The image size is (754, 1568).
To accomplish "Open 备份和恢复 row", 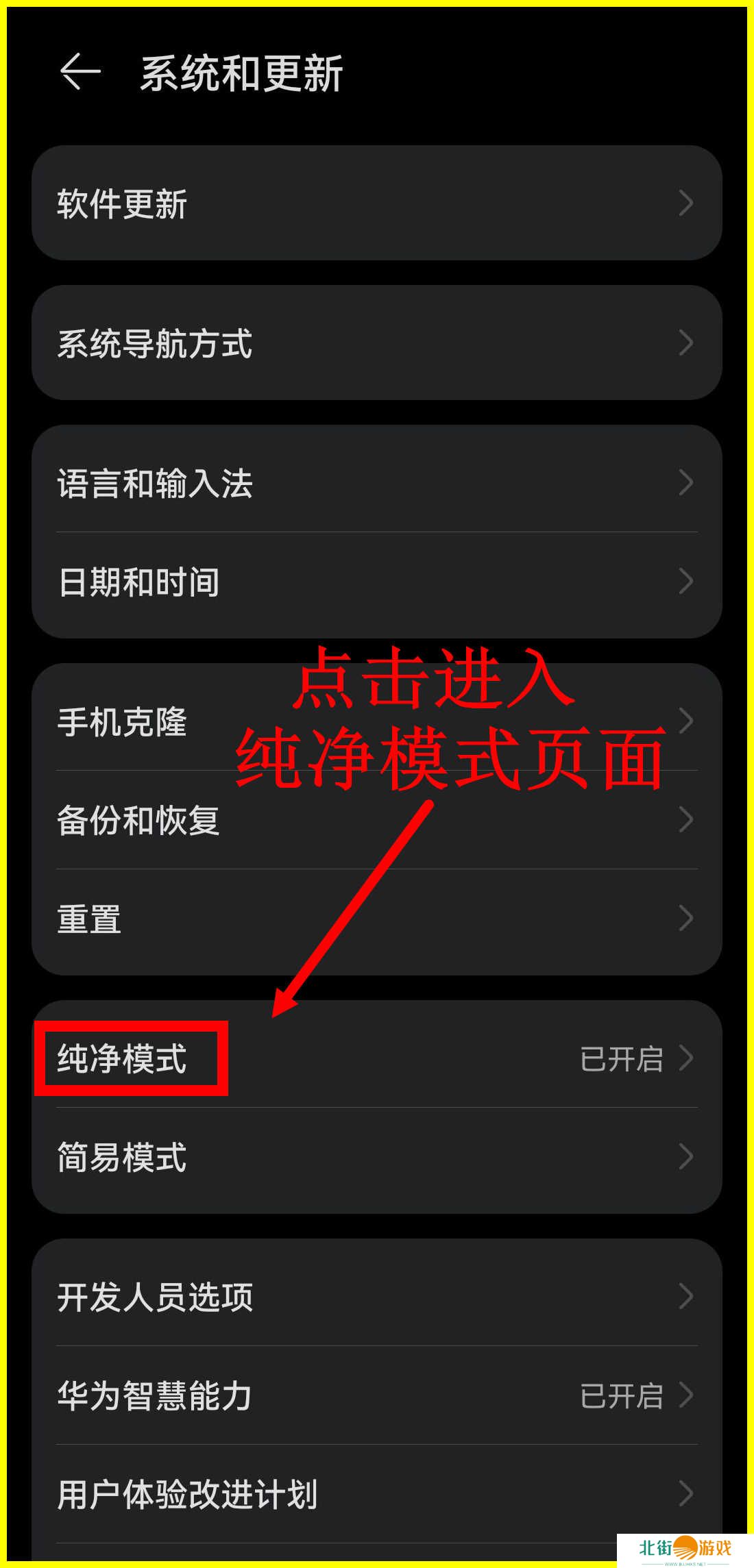I will 376,821.
